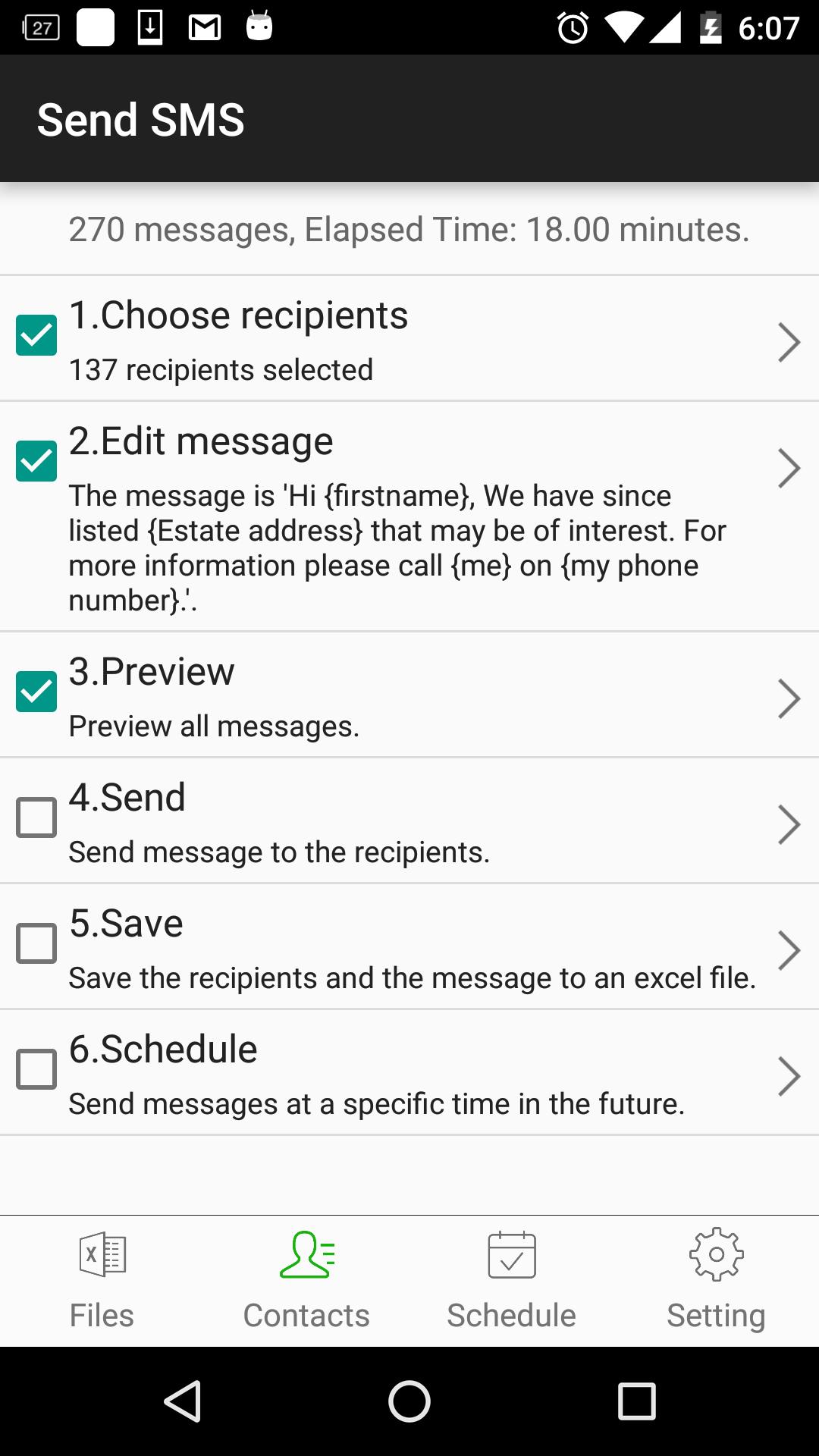Open the Setting gear icon
The height and width of the screenshot is (1456, 819).
tap(716, 1255)
